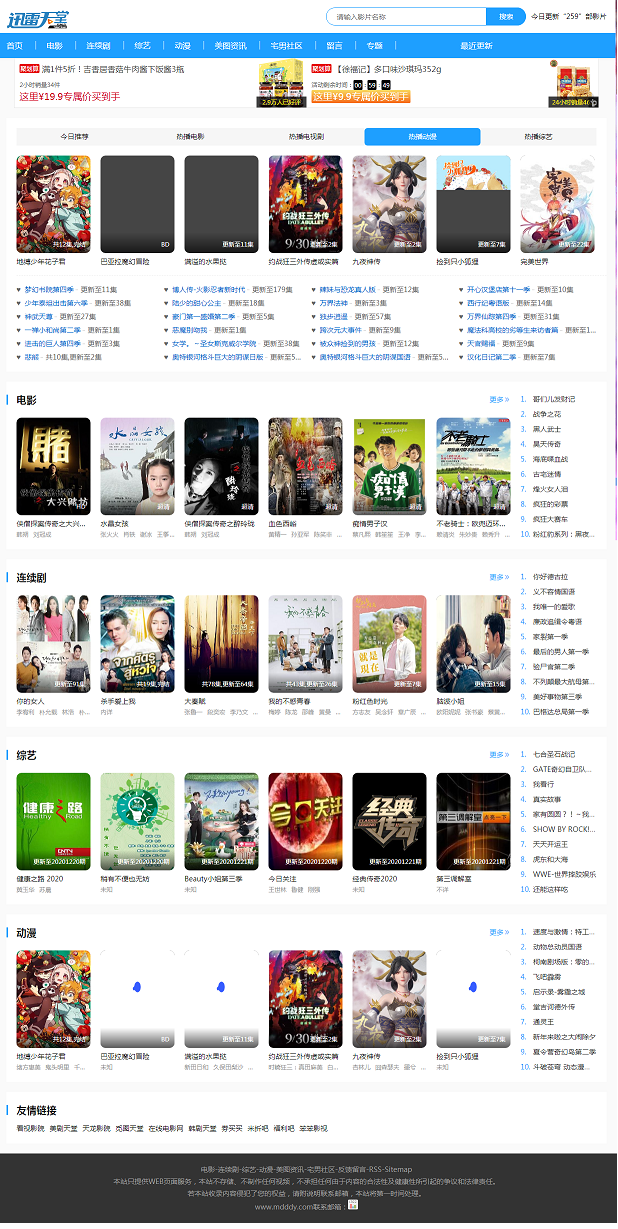Open the 大秦赋 series card
Screen dimensions: 618x1229
click(221, 644)
